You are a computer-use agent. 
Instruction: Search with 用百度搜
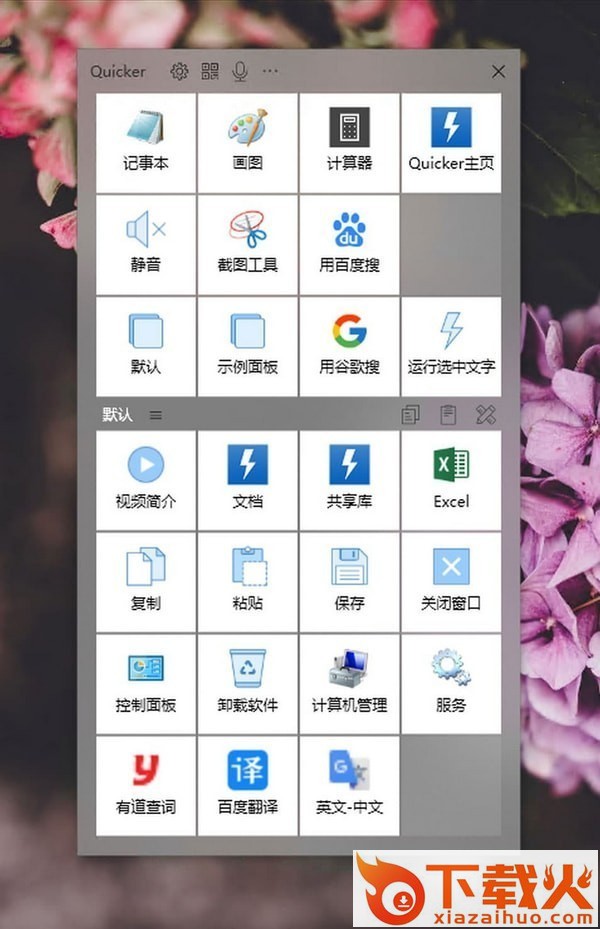pos(349,244)
